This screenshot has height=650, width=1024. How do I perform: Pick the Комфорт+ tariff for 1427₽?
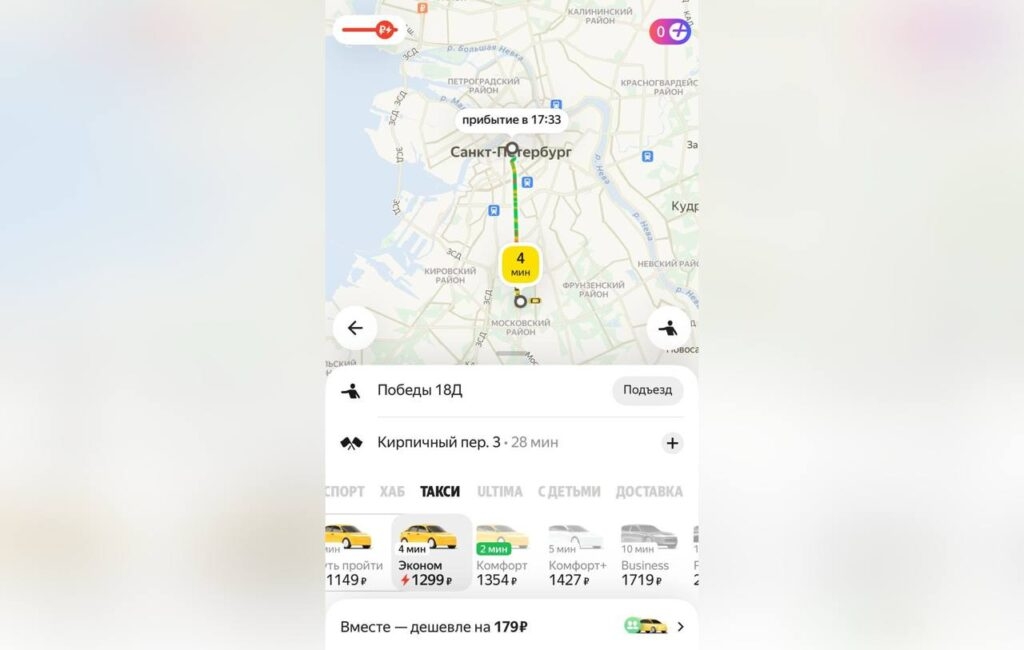(x=577, y=554)
